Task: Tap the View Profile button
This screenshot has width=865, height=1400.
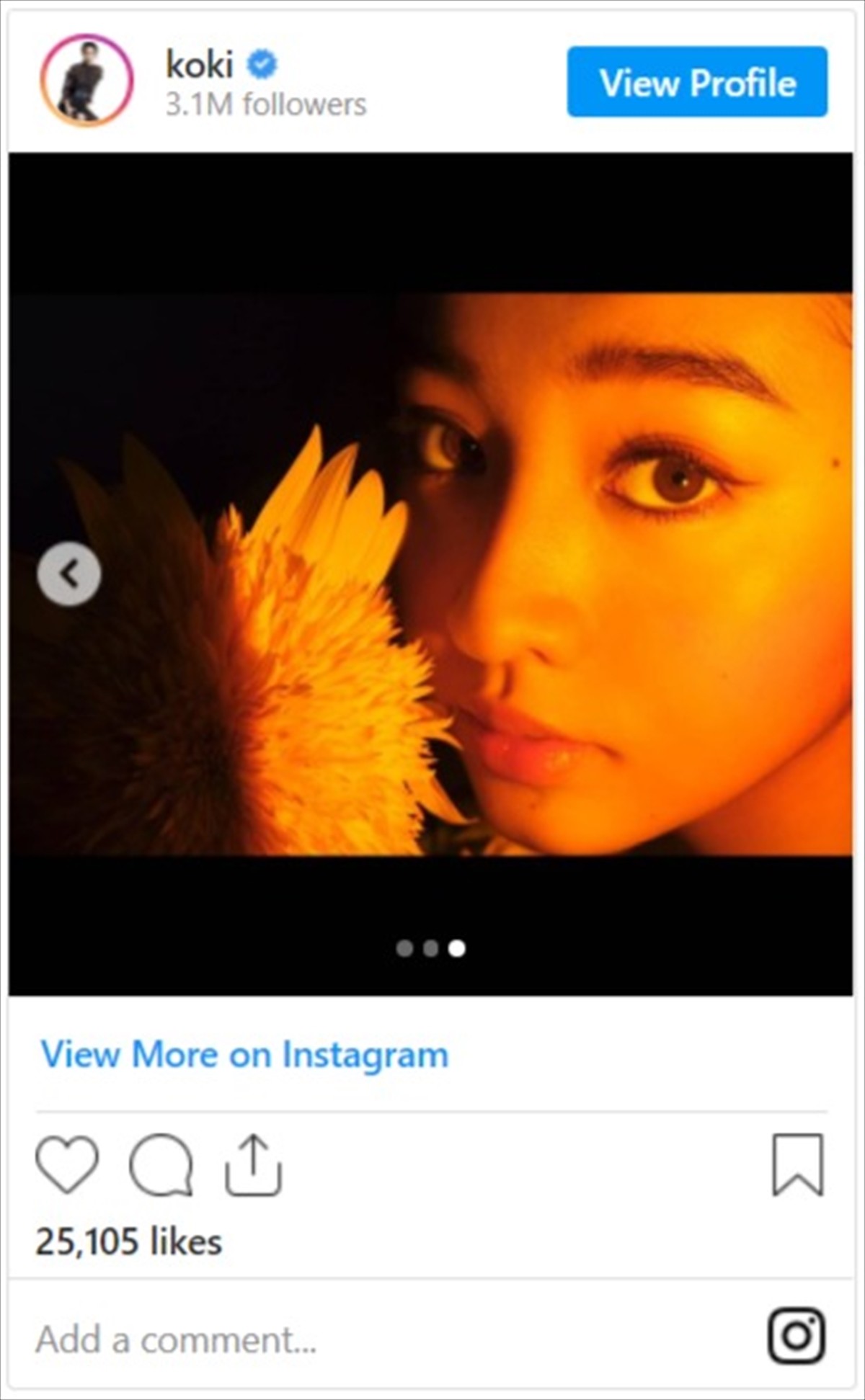Action: tap(696, 81)
